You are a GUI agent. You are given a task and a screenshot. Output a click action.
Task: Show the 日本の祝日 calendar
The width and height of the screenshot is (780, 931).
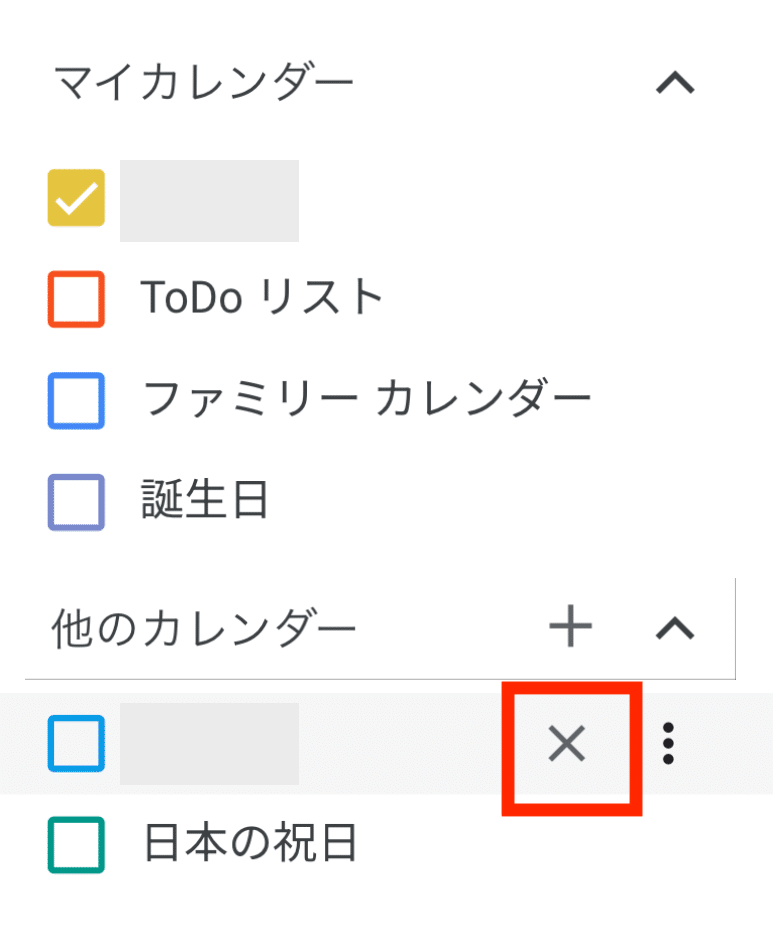76,845
